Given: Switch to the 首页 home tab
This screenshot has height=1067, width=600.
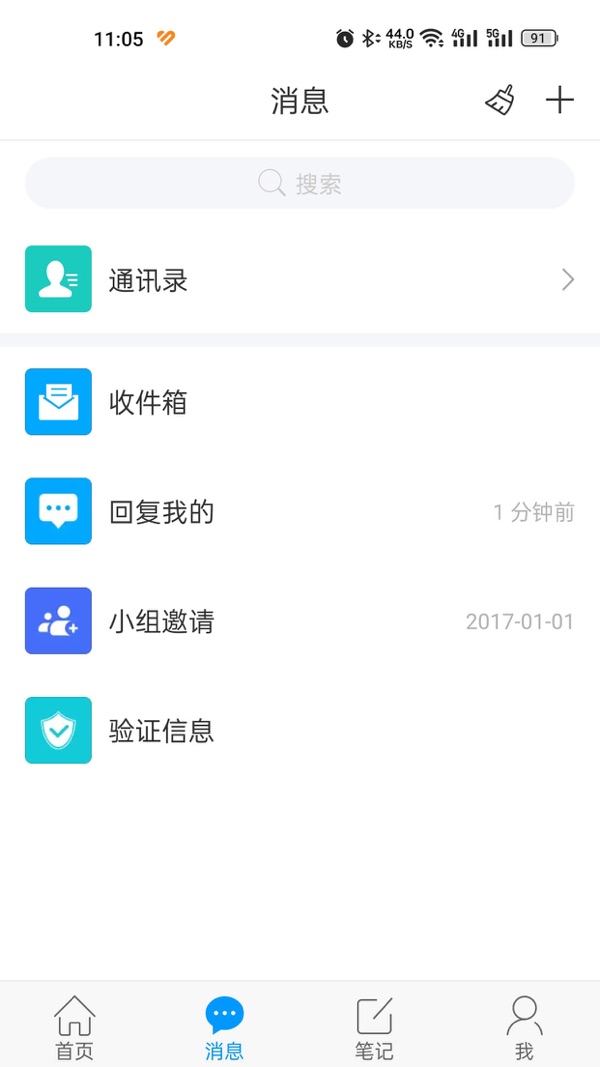Looking at the screenshot, I should 75,1027.
